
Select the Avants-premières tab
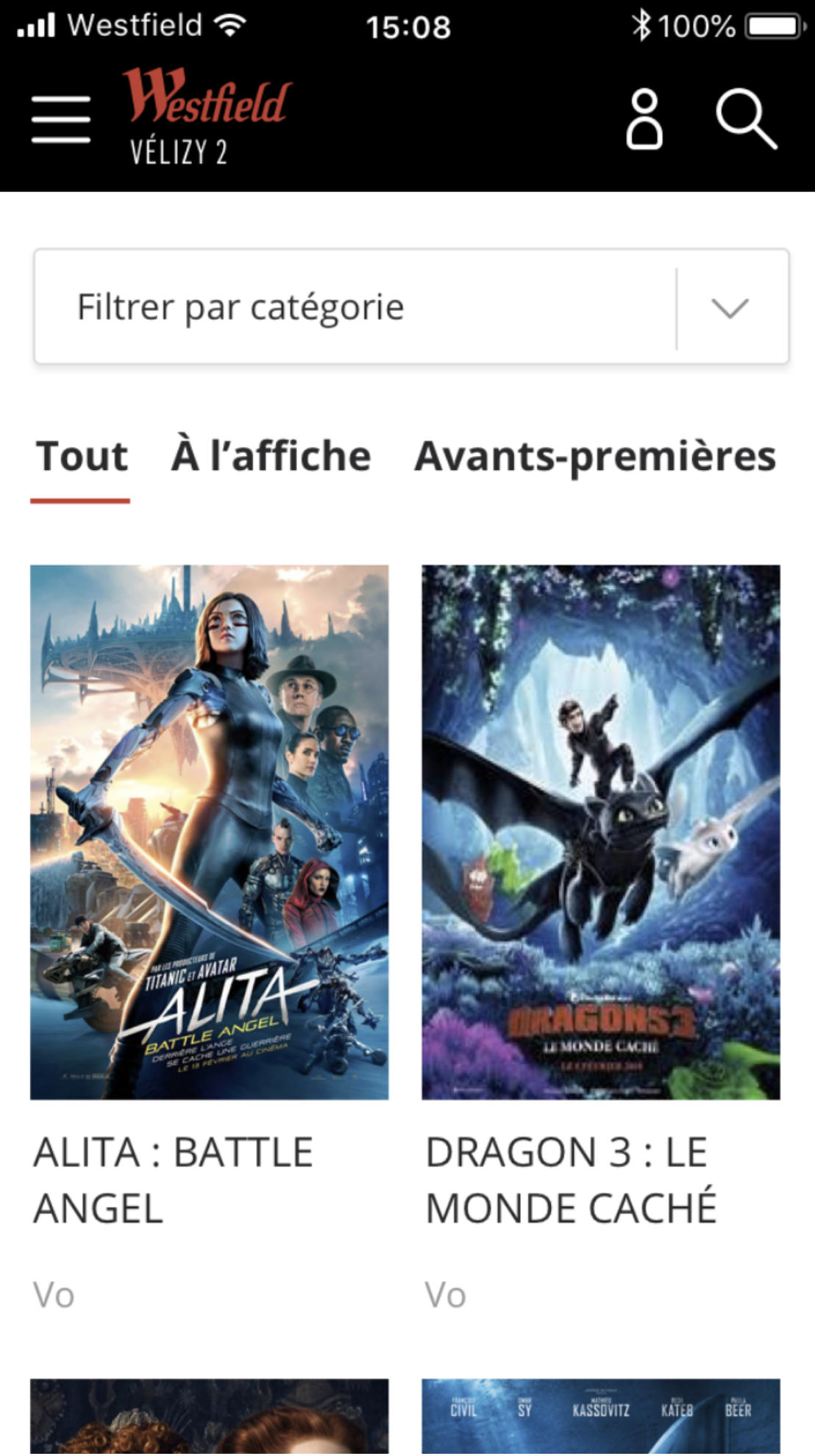[x=595, y=457]
